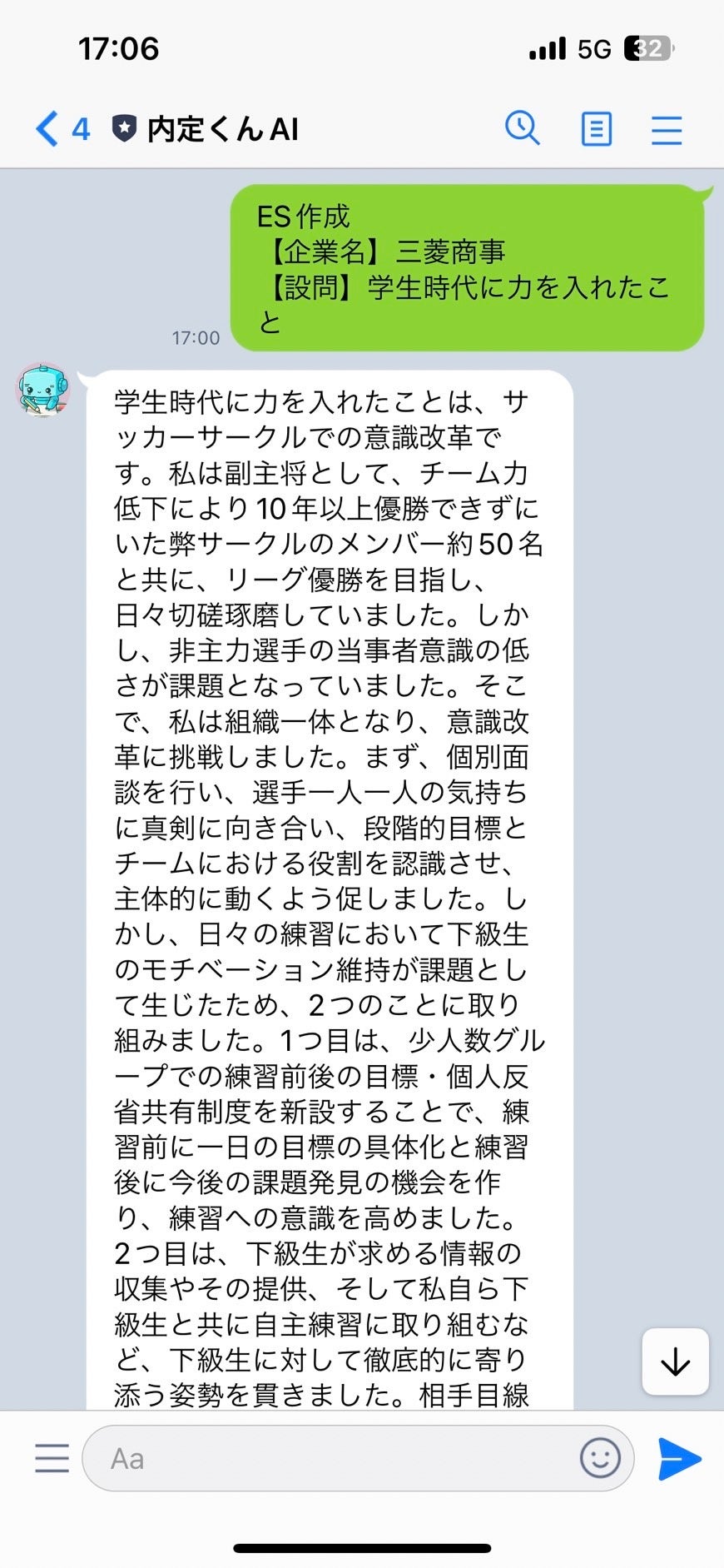
Task: Open the emoji and sticker picker
Action: [600, 1458]
